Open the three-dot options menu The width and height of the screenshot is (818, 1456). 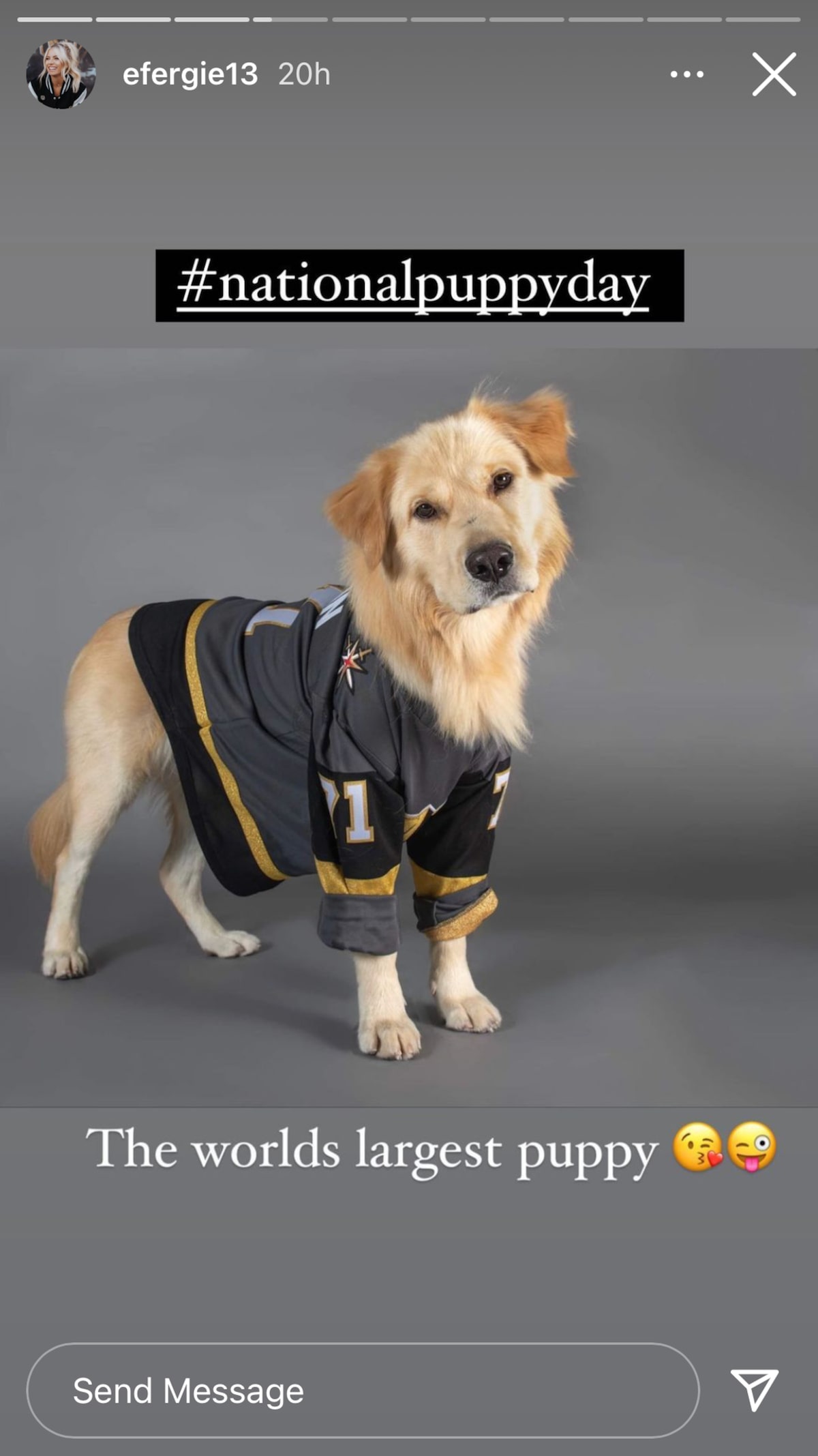686,74
